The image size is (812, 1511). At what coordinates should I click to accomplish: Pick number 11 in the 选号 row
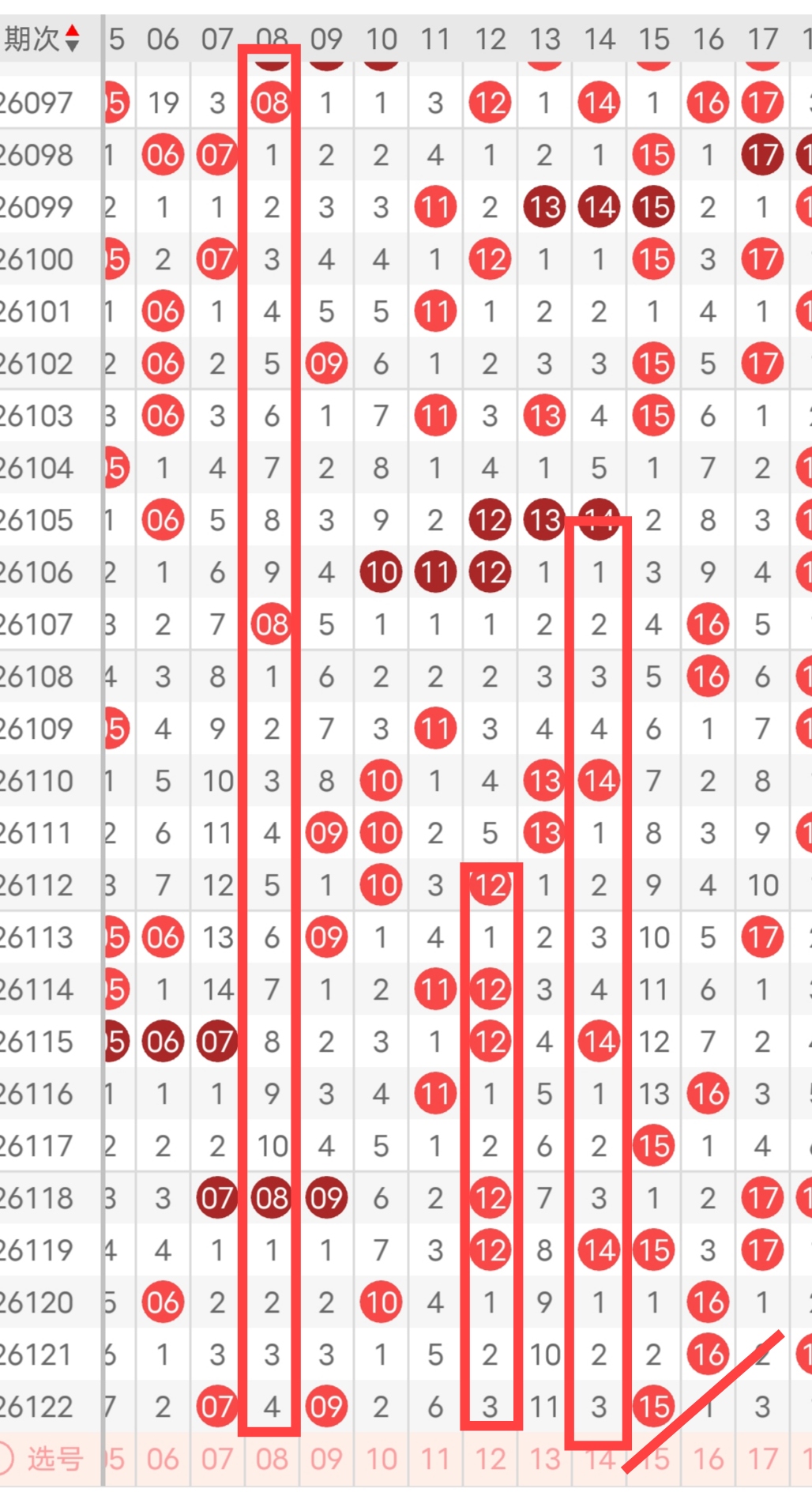pyautogui.click(x=435, y=1459)
